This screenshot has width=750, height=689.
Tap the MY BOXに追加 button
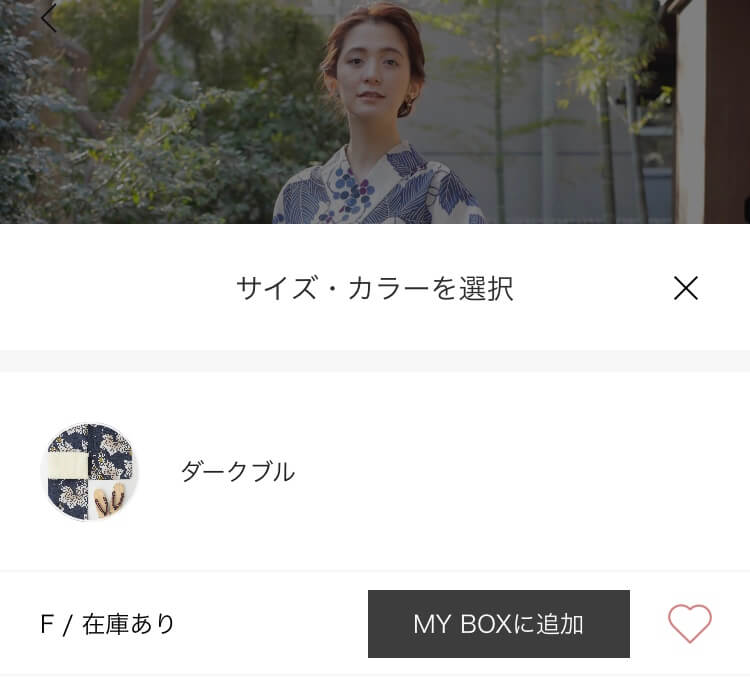498,624
